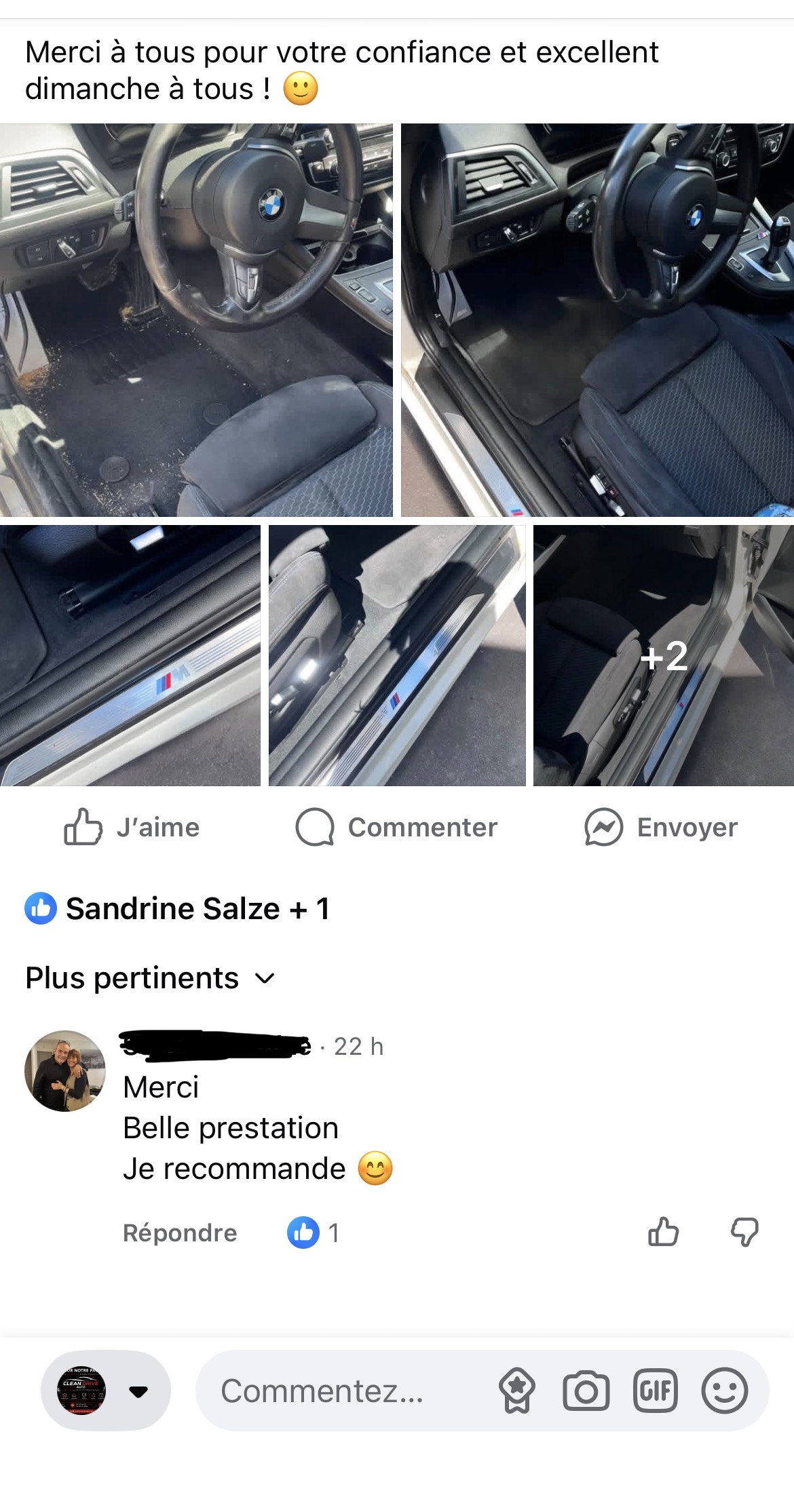
Task: Open the emoji picker in comment box
Action: point(725,1391)
